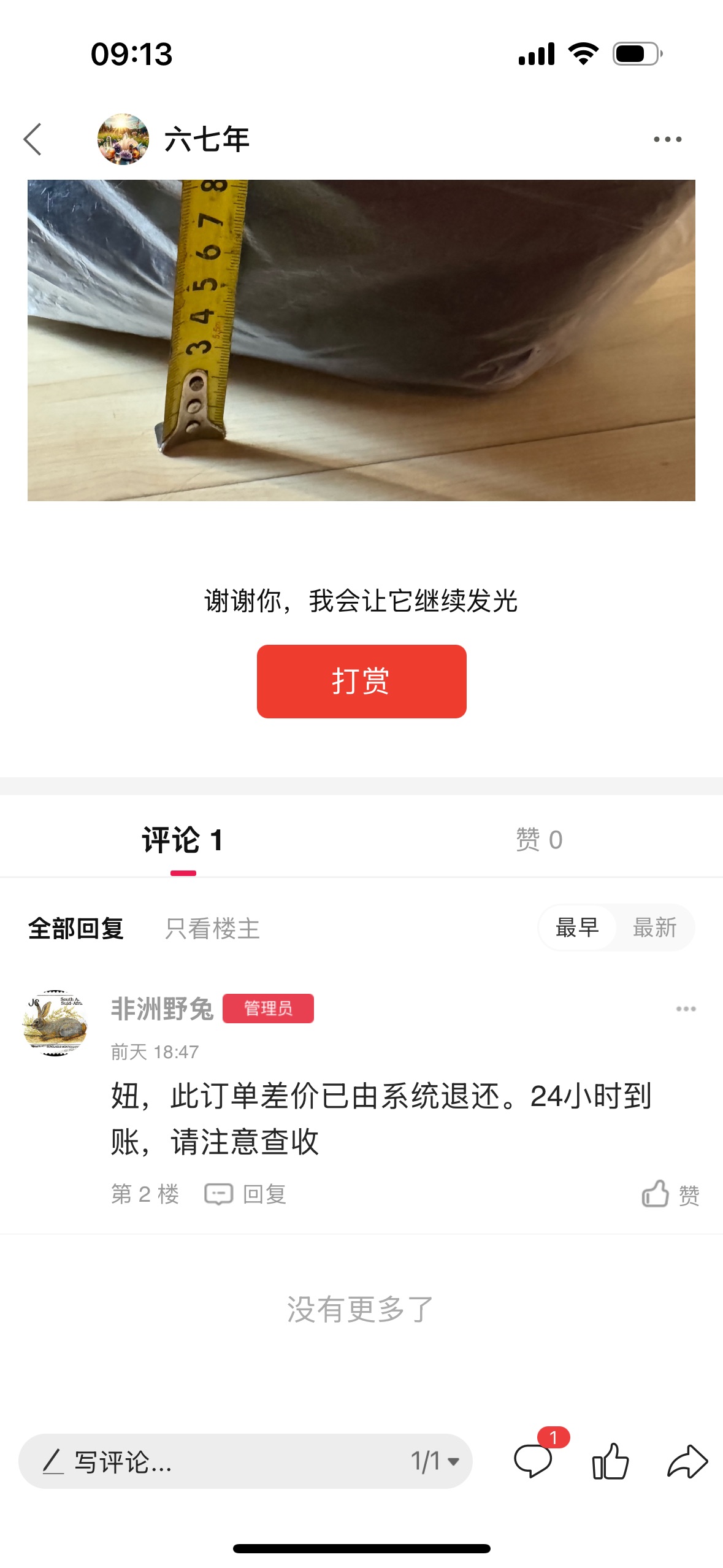723x1568 pixels.
Task: Tap the red 打赏 button
Action: [361, 681]
